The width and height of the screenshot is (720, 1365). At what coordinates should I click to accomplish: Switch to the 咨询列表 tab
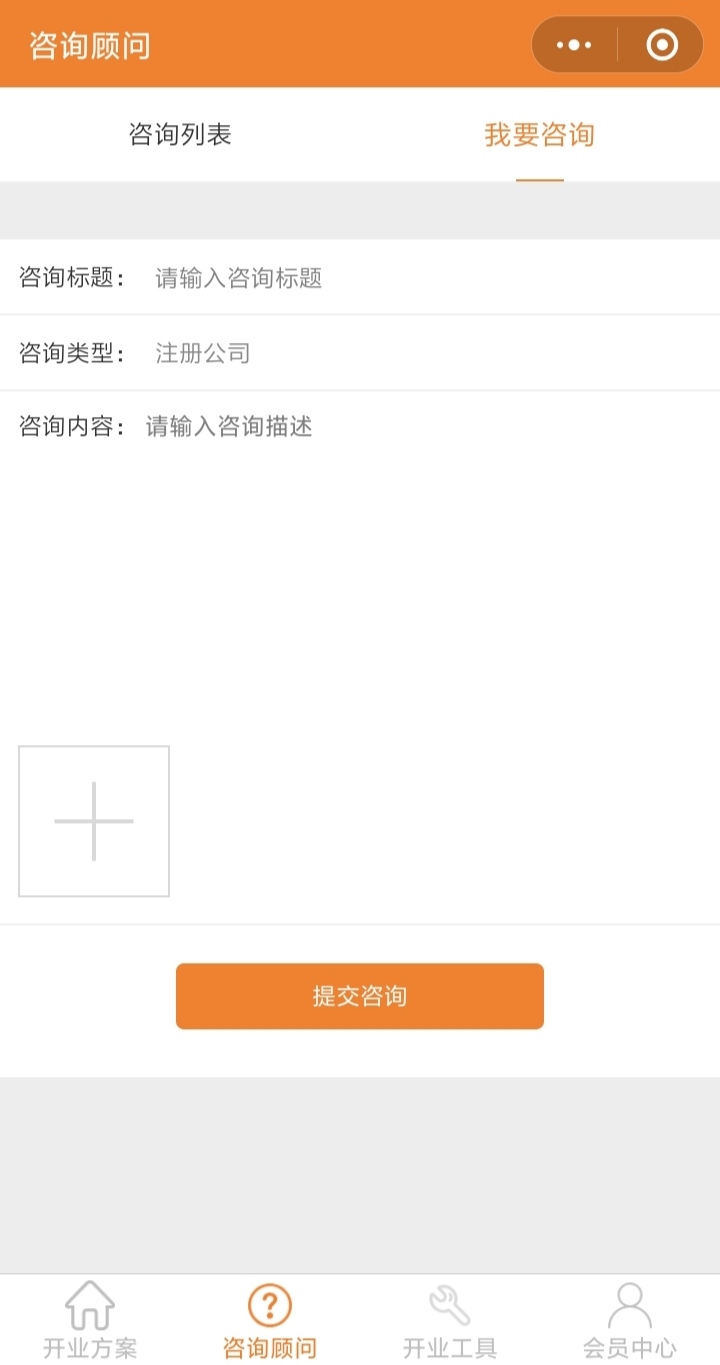point(180,135)
